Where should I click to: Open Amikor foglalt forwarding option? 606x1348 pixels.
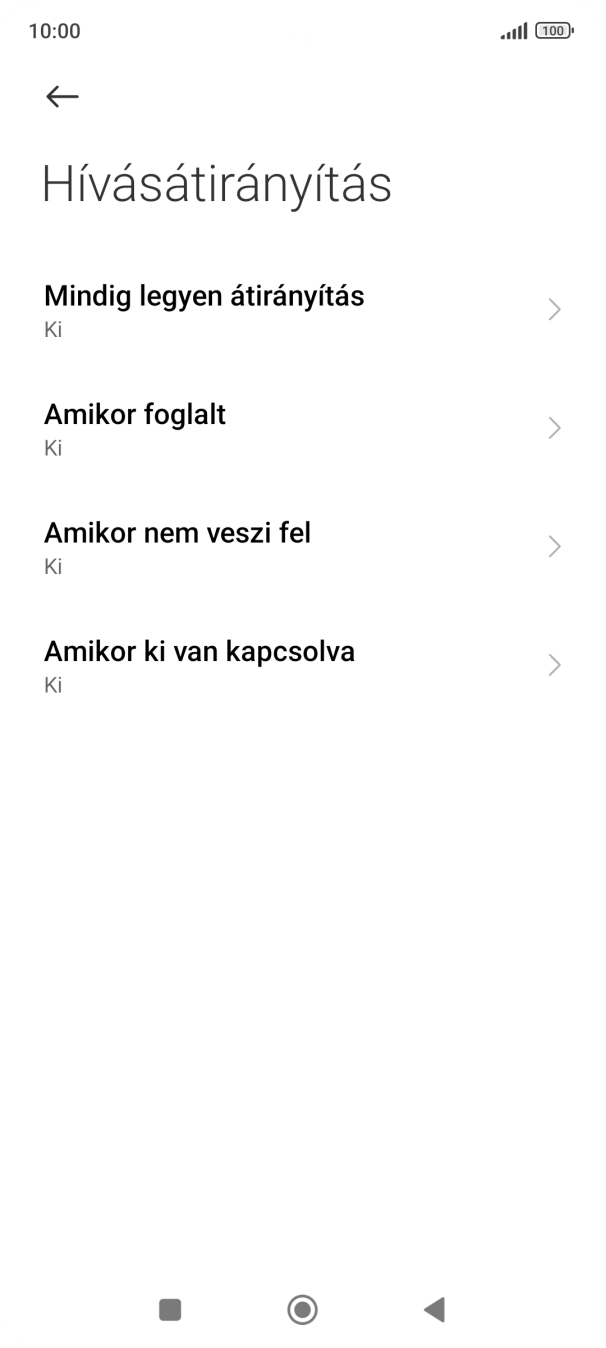302,428
